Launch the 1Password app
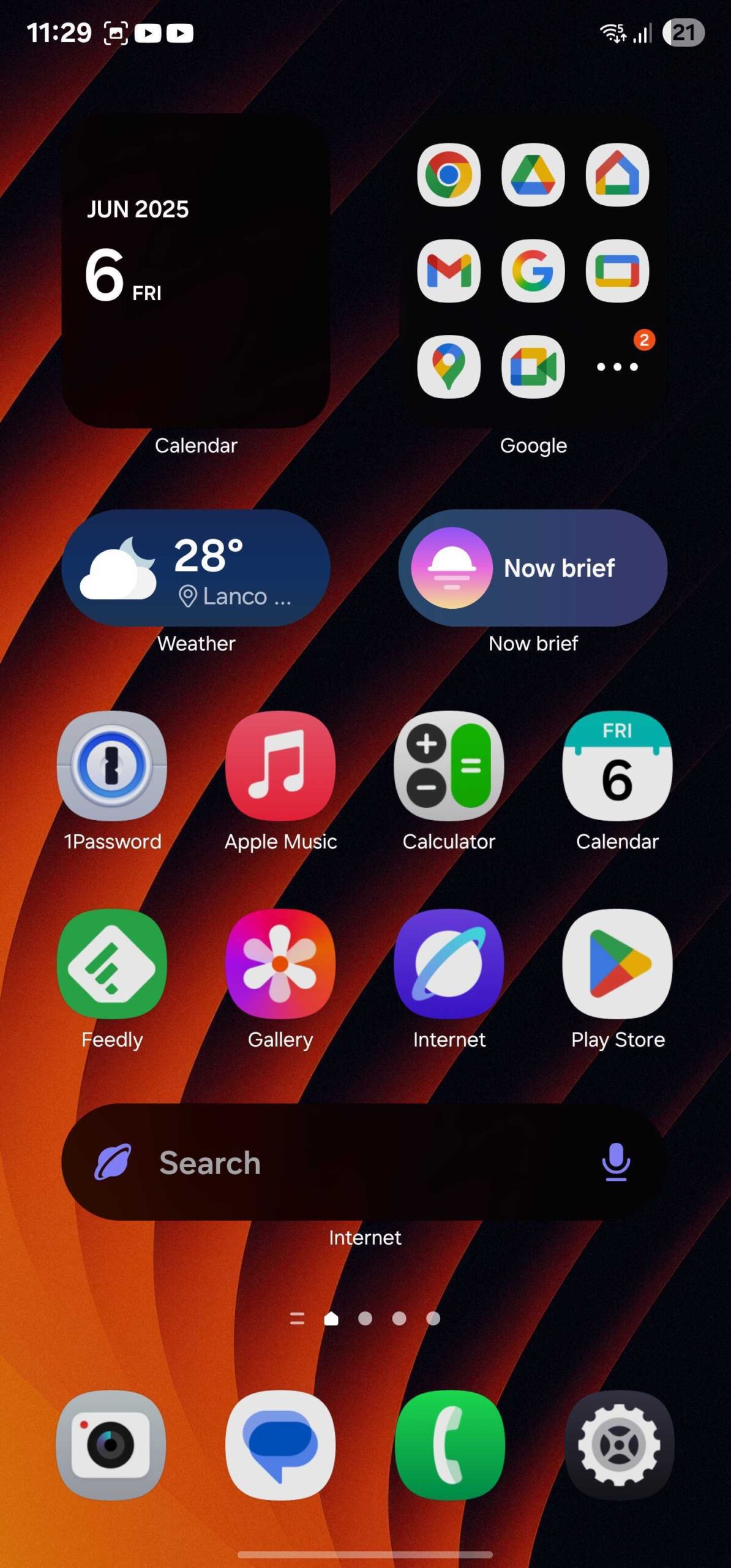The width and height of the screenshot is (731, 1568). [112, 766]
